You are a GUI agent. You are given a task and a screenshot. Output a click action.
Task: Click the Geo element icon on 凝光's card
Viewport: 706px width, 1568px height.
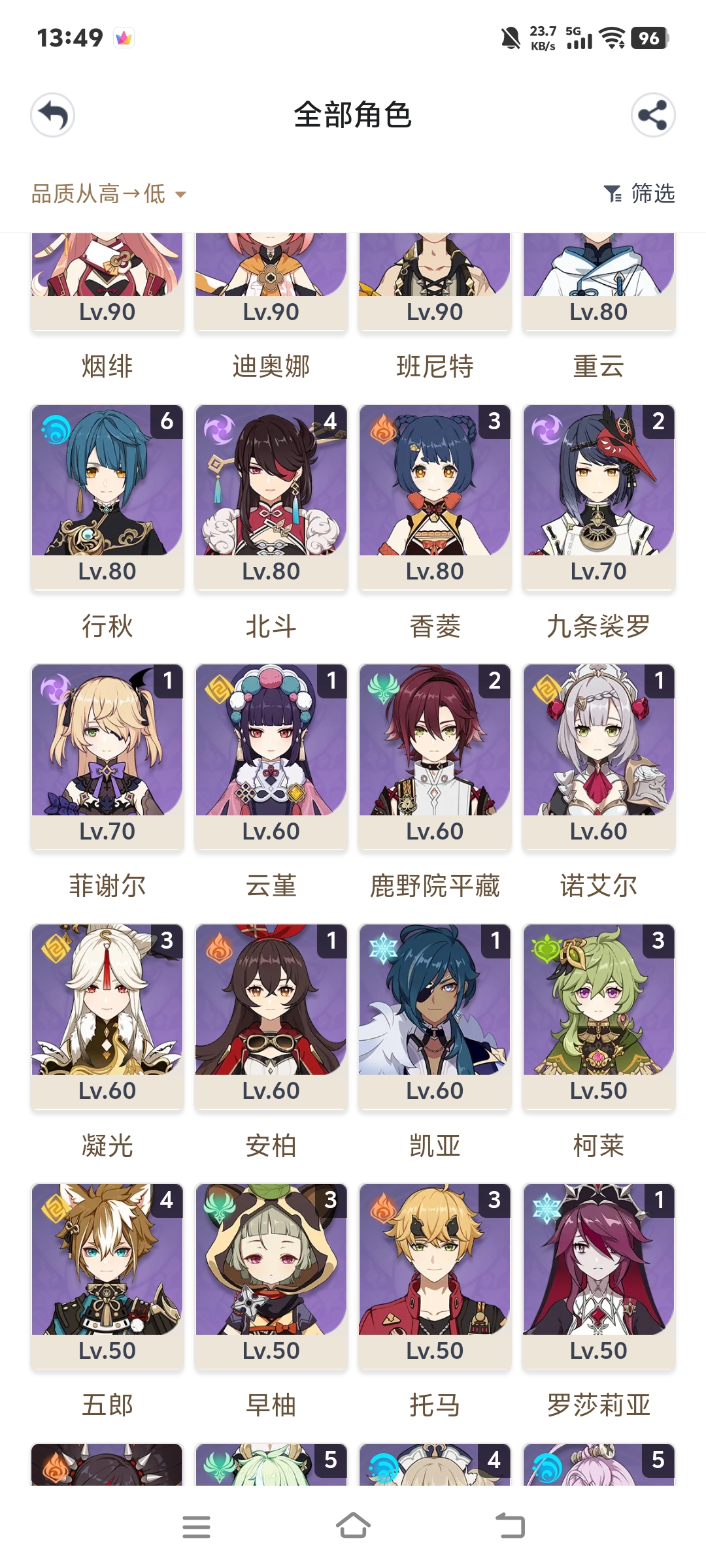58,946
